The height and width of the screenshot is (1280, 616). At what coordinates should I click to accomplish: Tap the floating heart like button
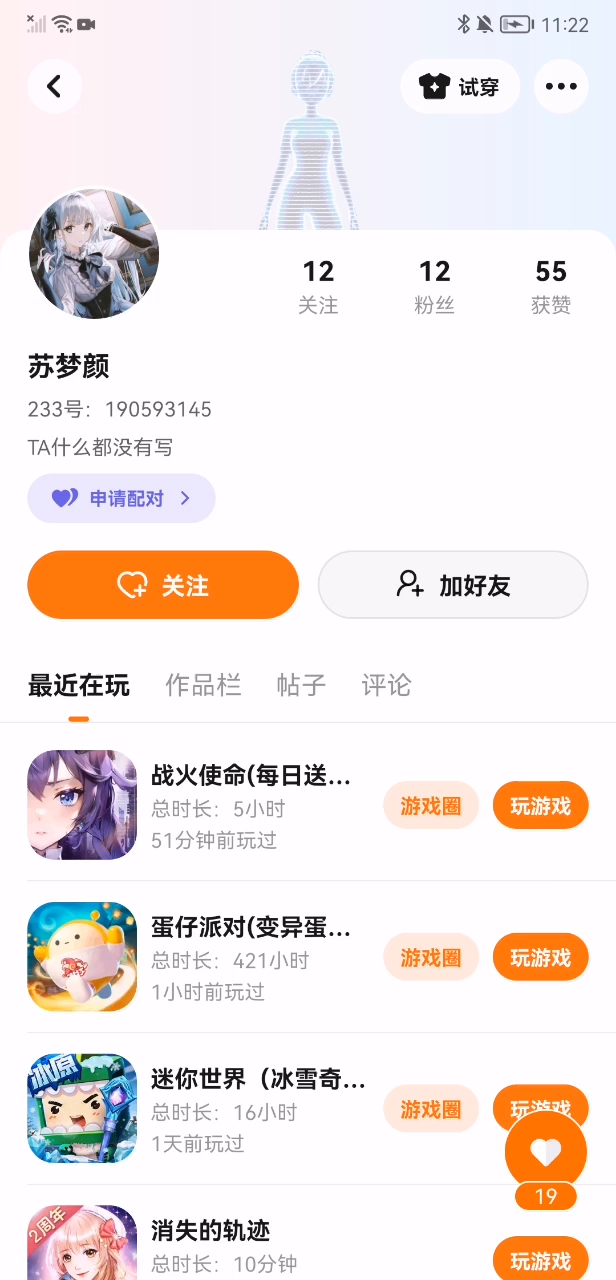coord(546,1152)
